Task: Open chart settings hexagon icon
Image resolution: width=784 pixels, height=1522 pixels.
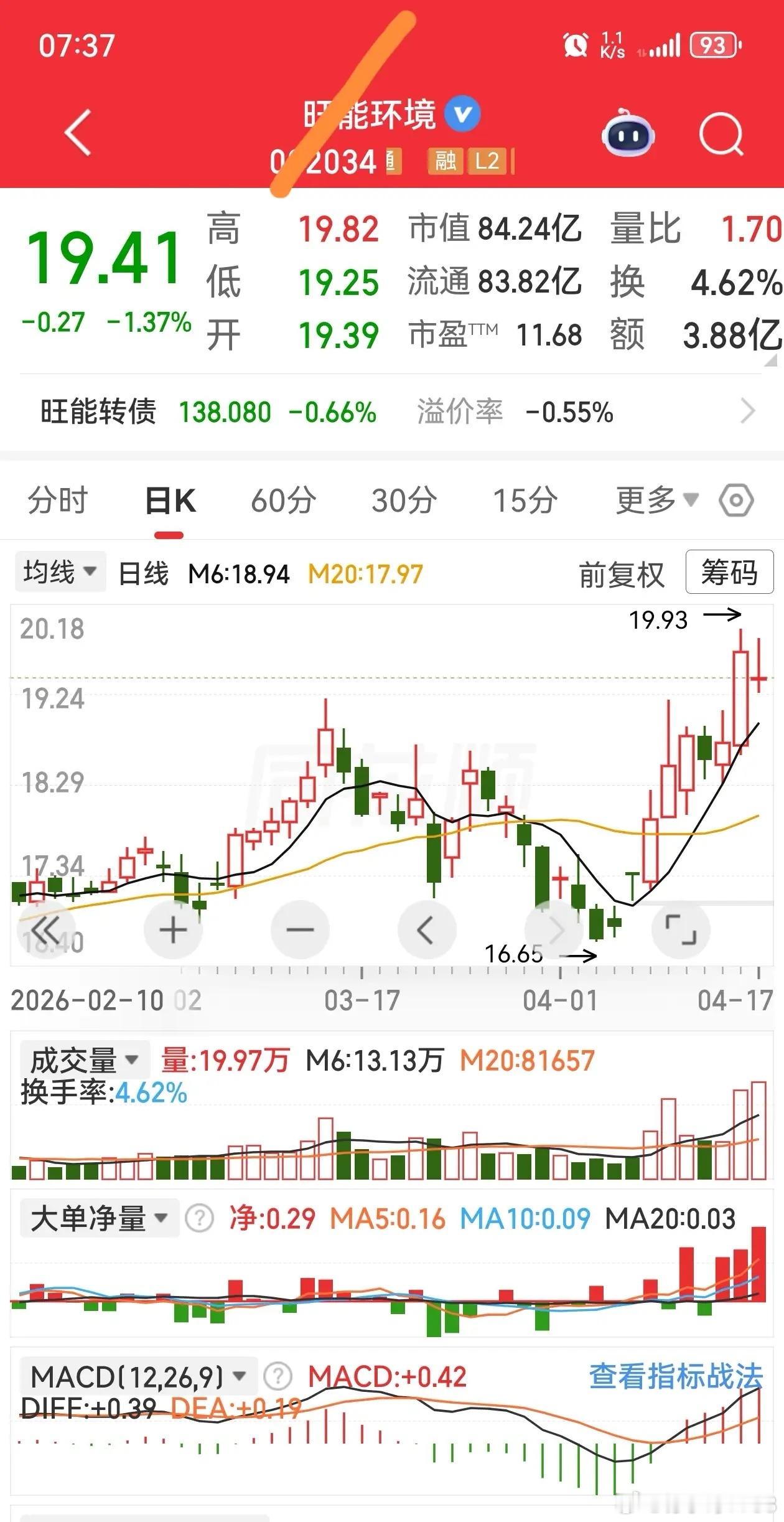Action: [x=736, y=500]
